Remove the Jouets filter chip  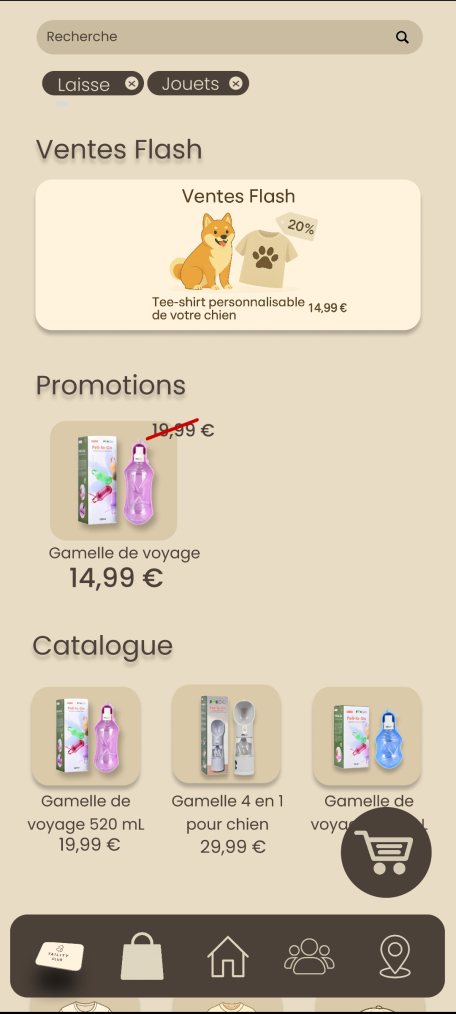point(236,83)
